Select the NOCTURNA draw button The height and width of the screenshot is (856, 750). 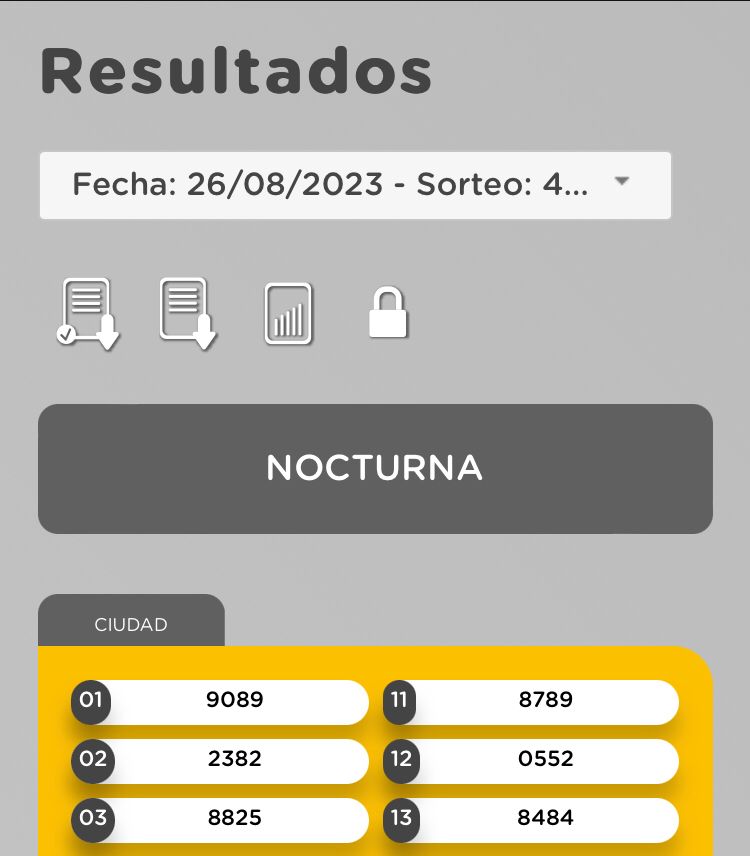pos(375,468)
